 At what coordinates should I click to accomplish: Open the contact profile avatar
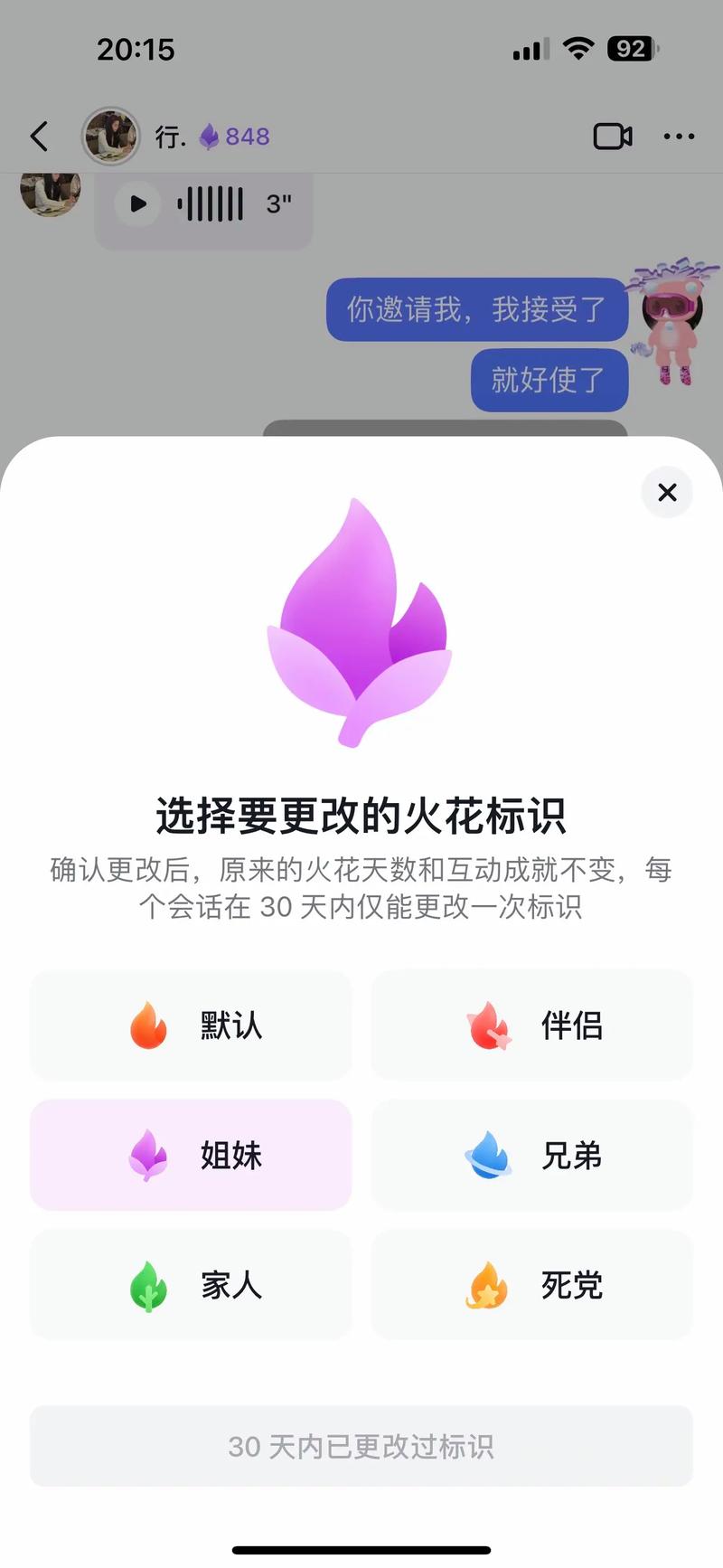pyautogui.click(x=110, y=136)
